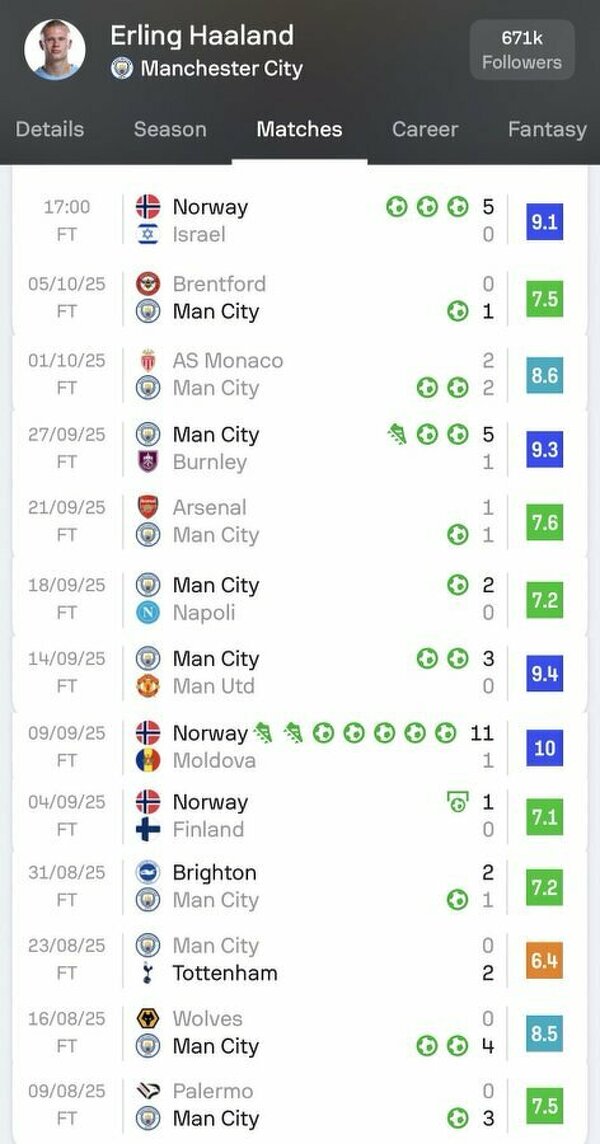
Task: View Brighton vs Man City match
Action: click(x=300, y=886)
